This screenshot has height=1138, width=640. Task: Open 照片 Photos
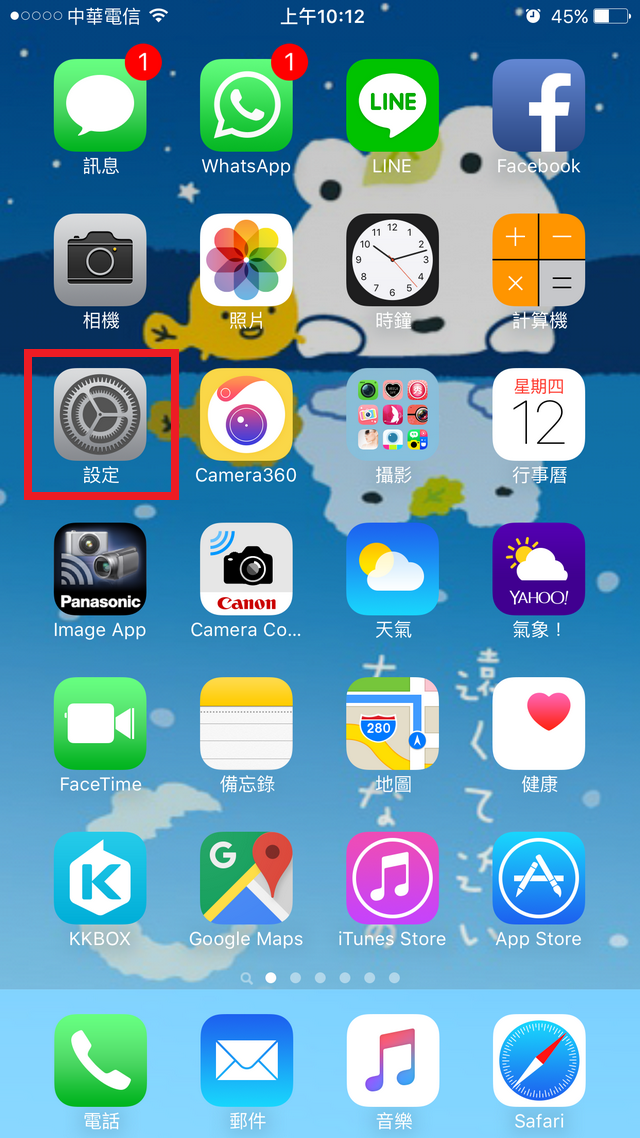pos(246,260)
